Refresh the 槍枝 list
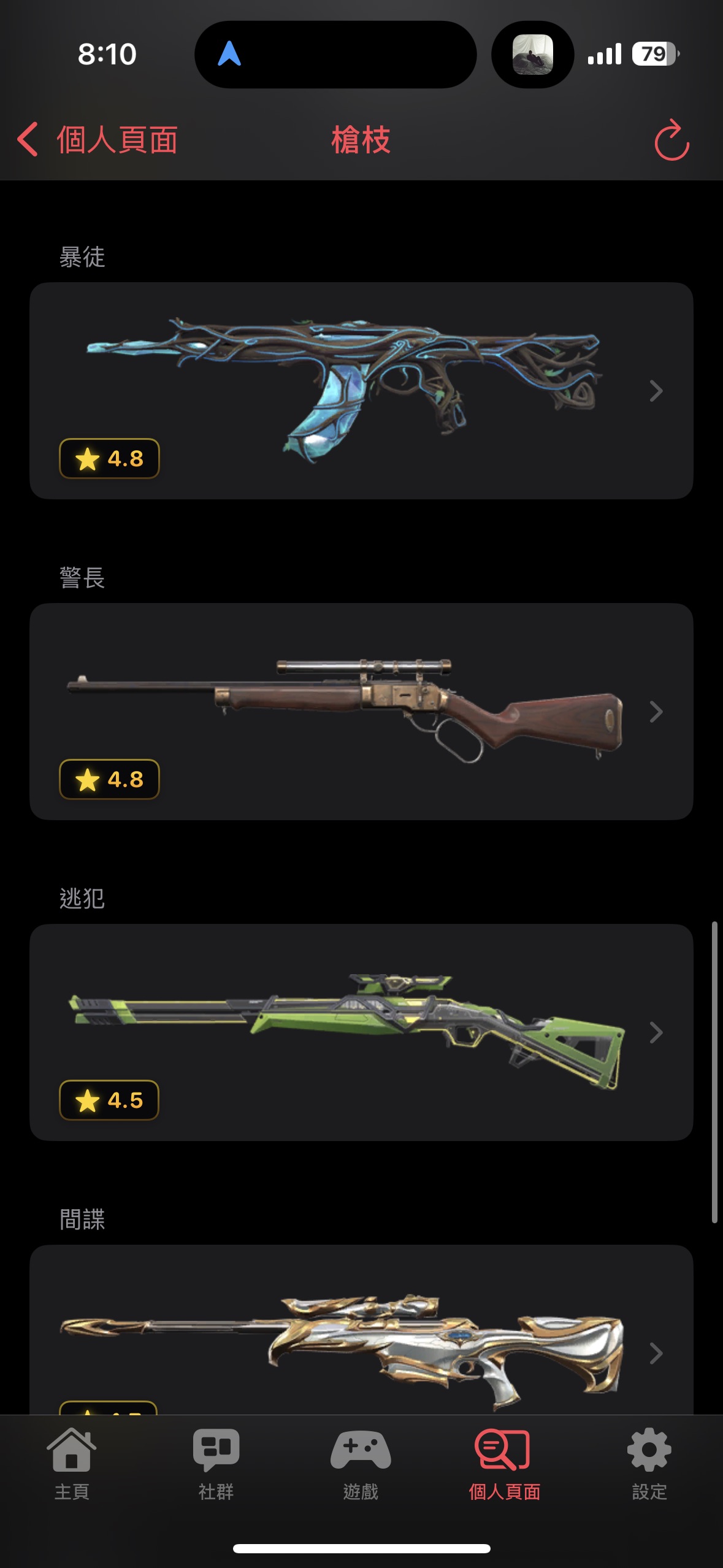 (x=671, y=140)
